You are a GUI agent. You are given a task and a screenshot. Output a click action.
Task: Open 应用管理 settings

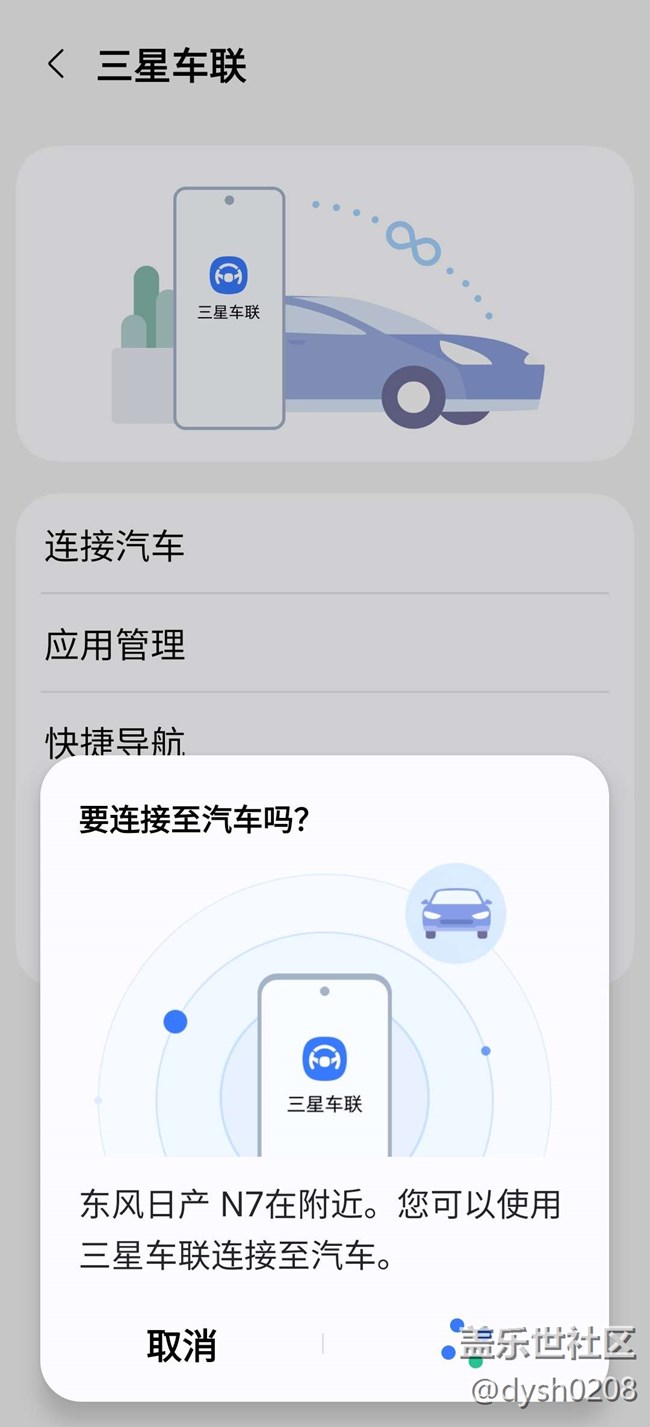pyautogui.click(x=324, y=645)
